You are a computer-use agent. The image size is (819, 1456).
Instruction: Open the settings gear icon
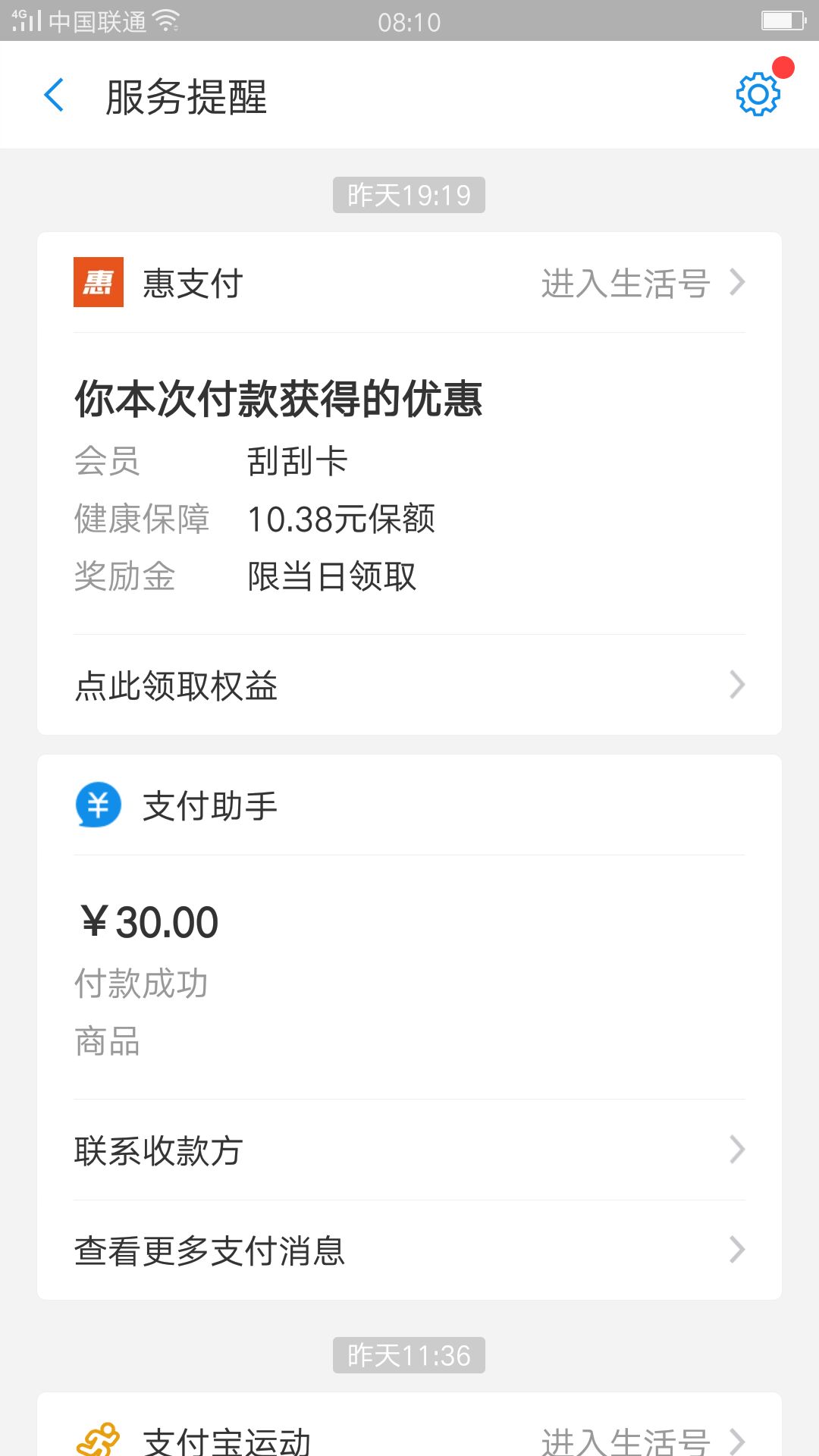click(758, 95)
